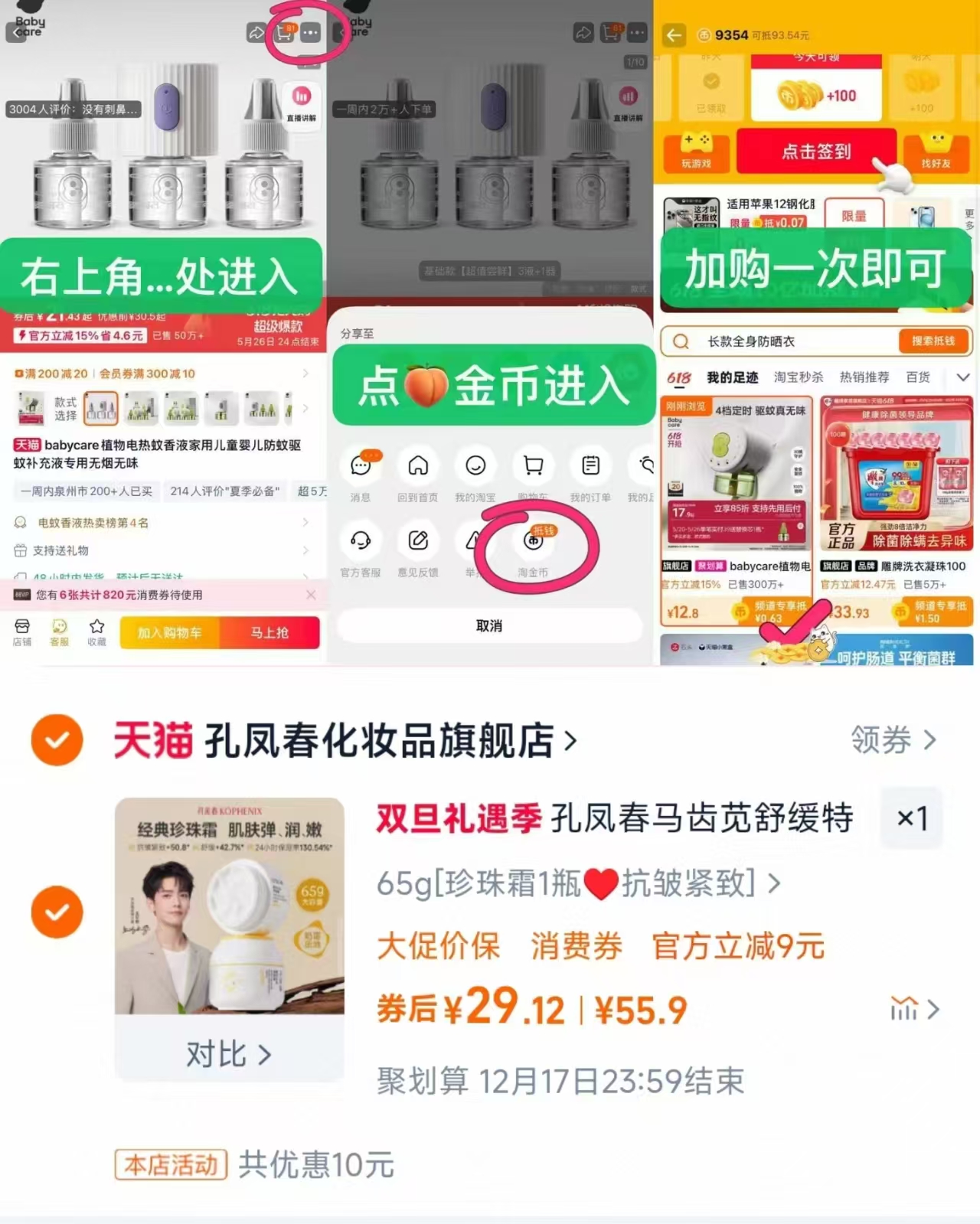Screen dimensions: 980x1224
Task: Toggle the 珍珠霜 product selection checkmark
Action: pyautogui.click(x=57, y=911)
